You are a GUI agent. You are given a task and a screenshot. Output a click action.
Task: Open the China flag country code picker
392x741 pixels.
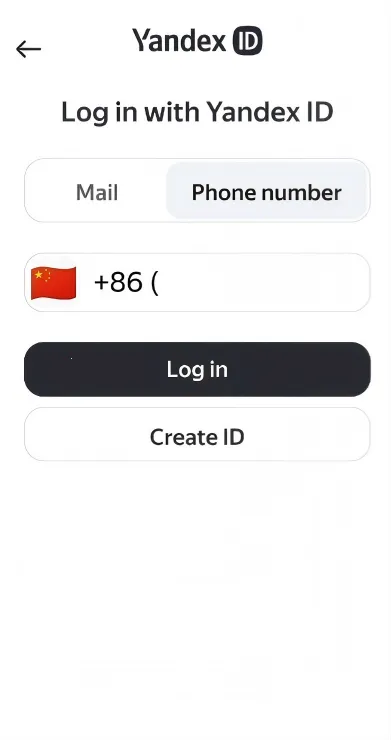(53, 283)
